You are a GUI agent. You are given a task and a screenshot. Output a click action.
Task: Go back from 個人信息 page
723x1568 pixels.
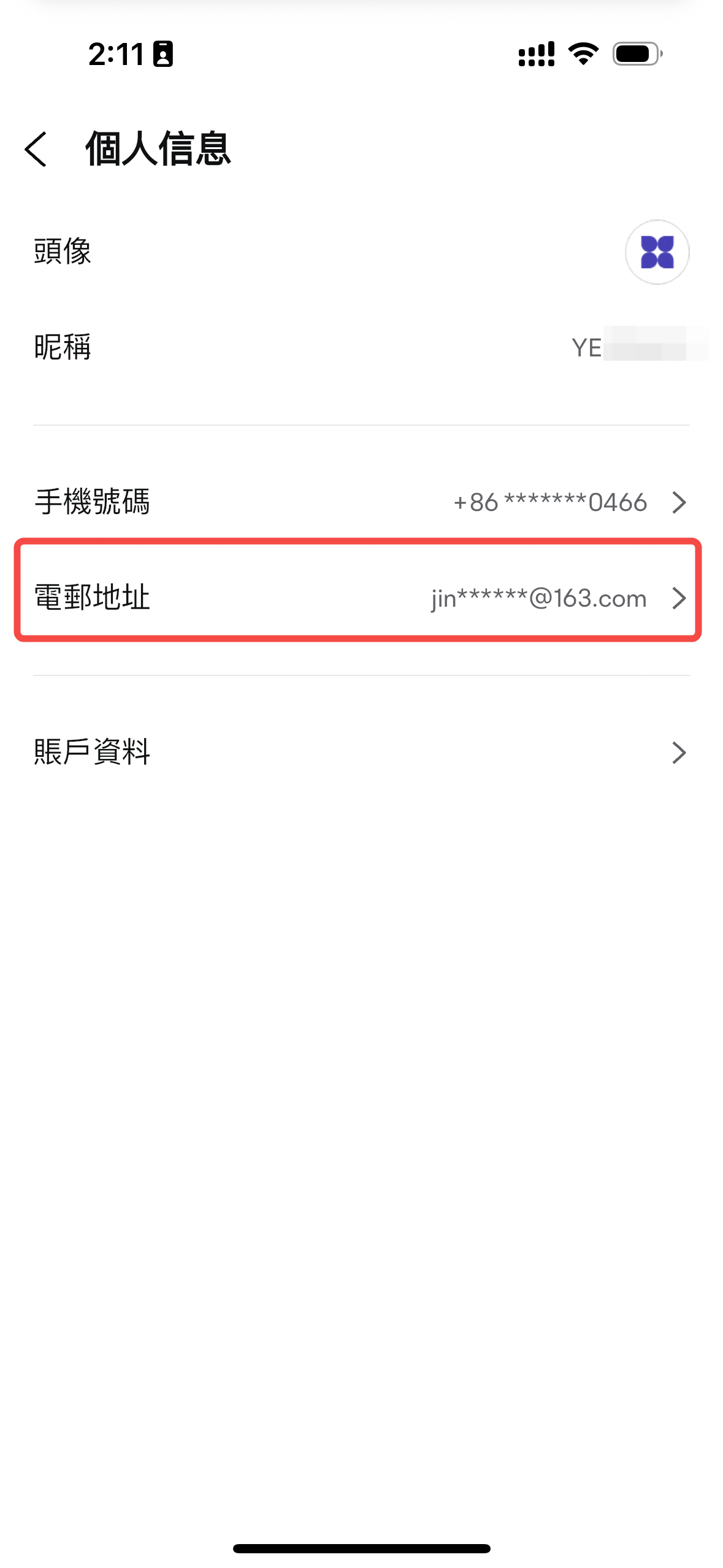(x=36, y=149)
